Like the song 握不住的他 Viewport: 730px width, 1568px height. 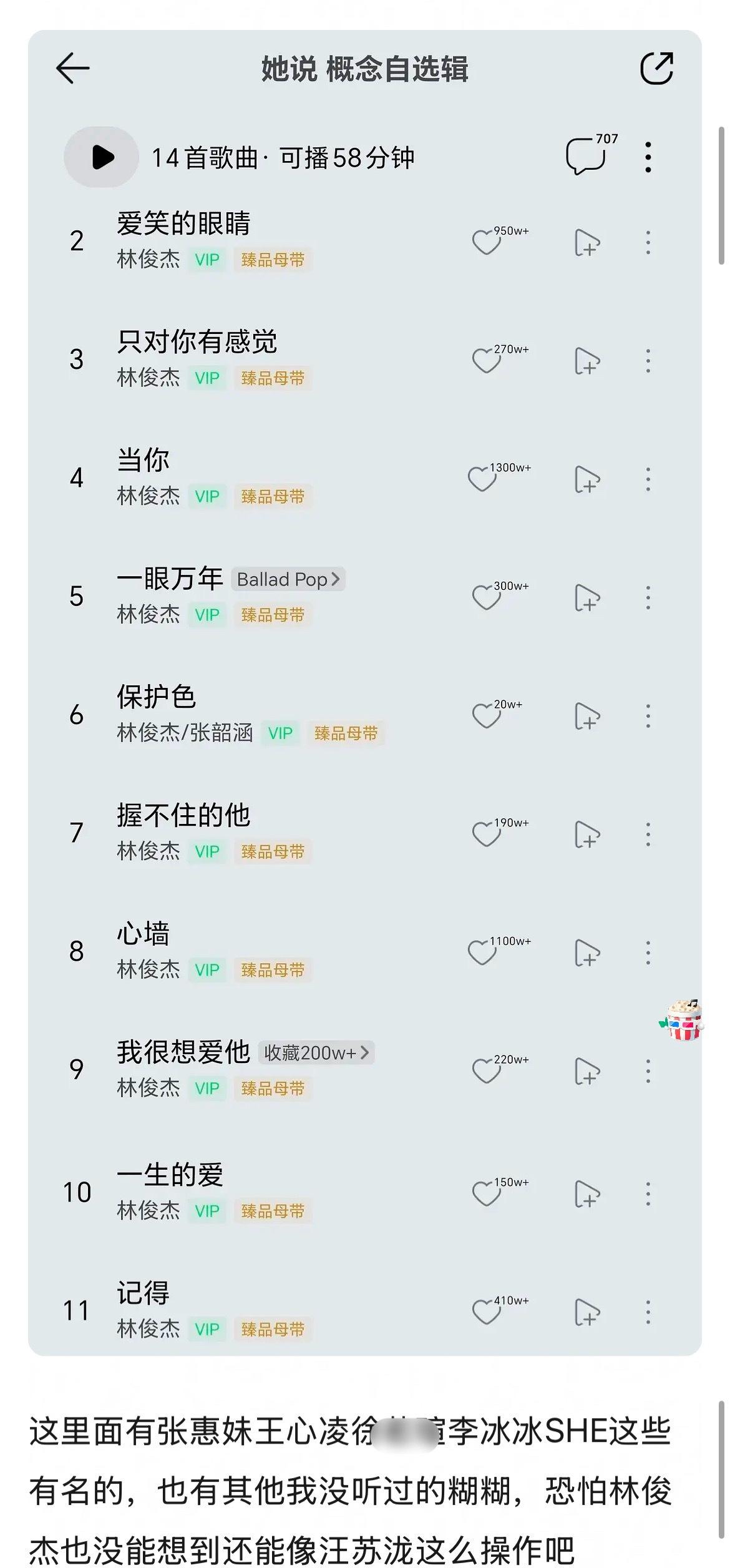[486, 835]
